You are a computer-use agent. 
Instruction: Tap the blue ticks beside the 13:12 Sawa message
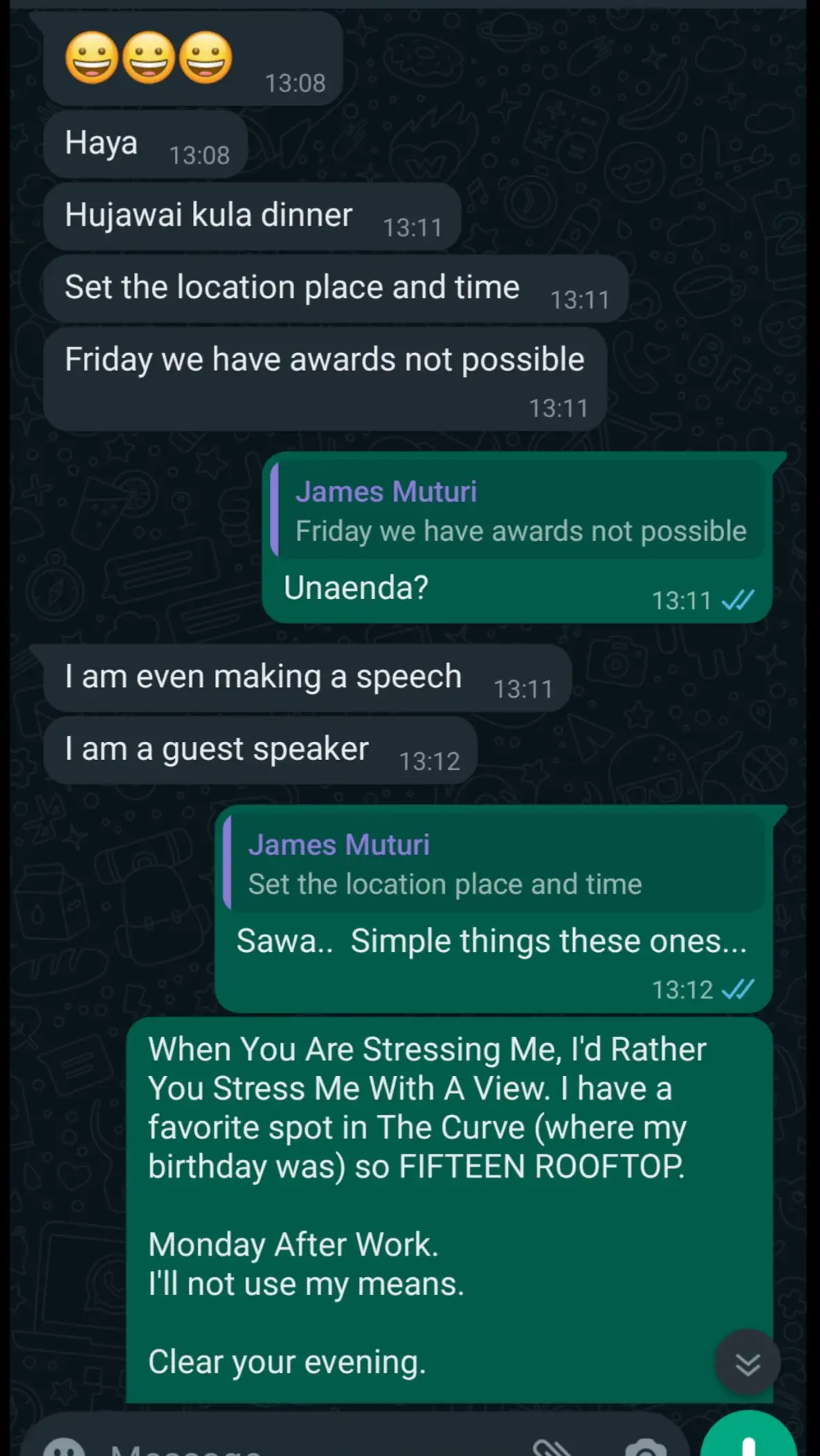pos(738,990)
